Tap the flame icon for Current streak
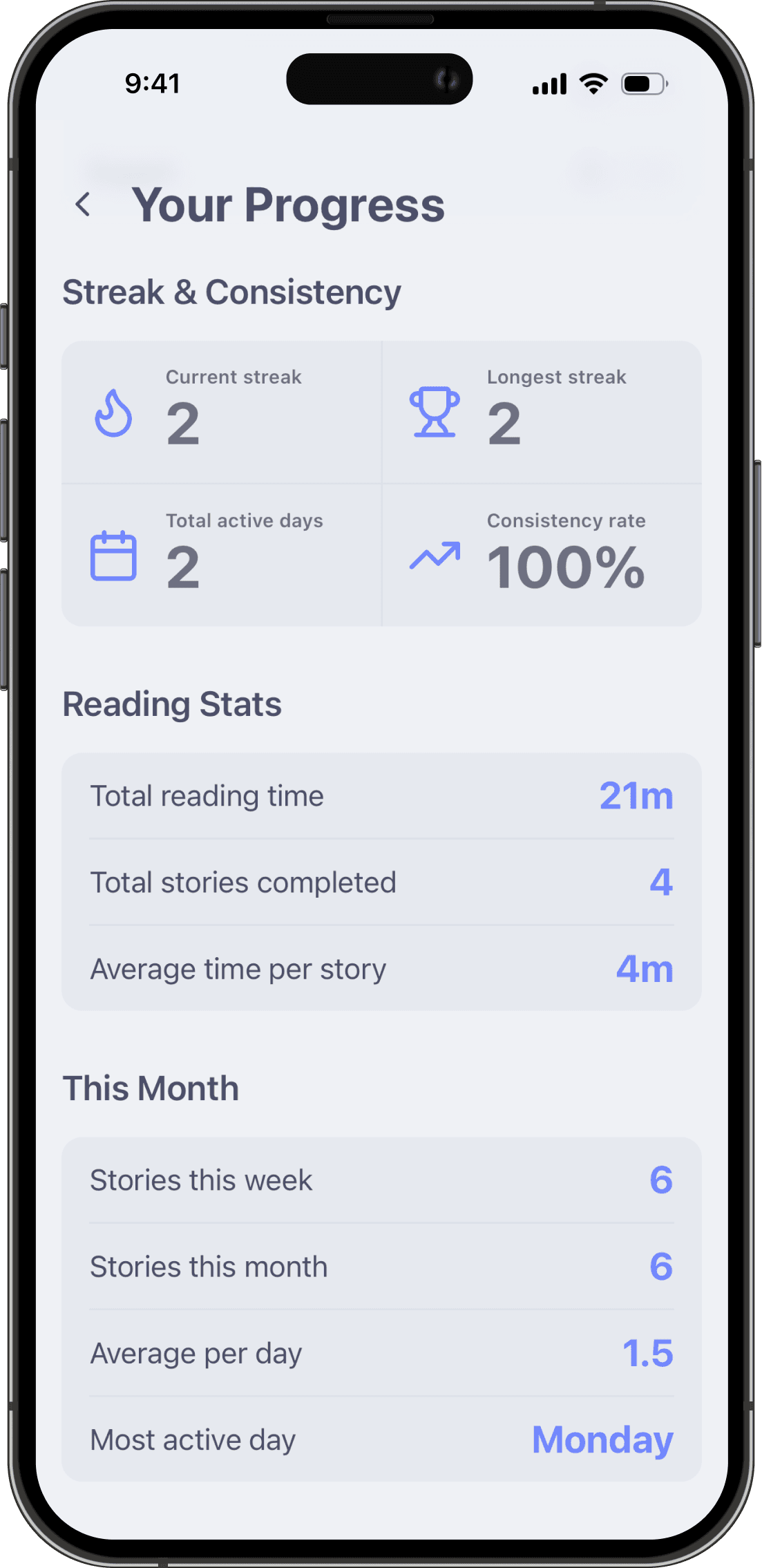The height and width of the screenshot is (1568, 762). (113, 413)
